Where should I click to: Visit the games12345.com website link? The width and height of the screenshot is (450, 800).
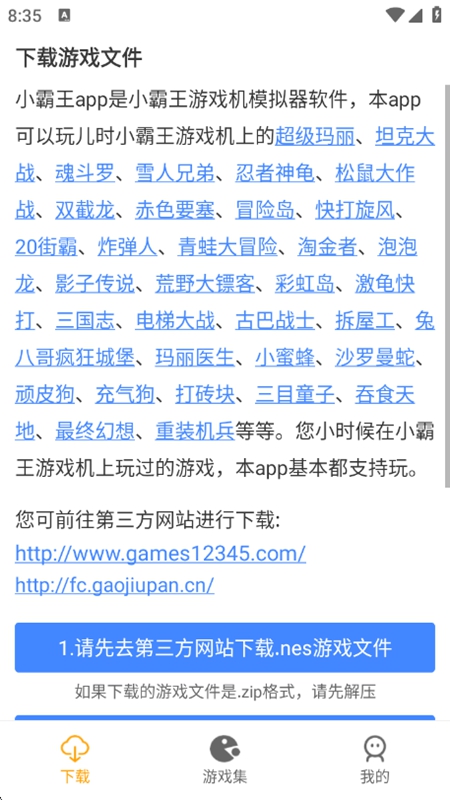[160, 553]
